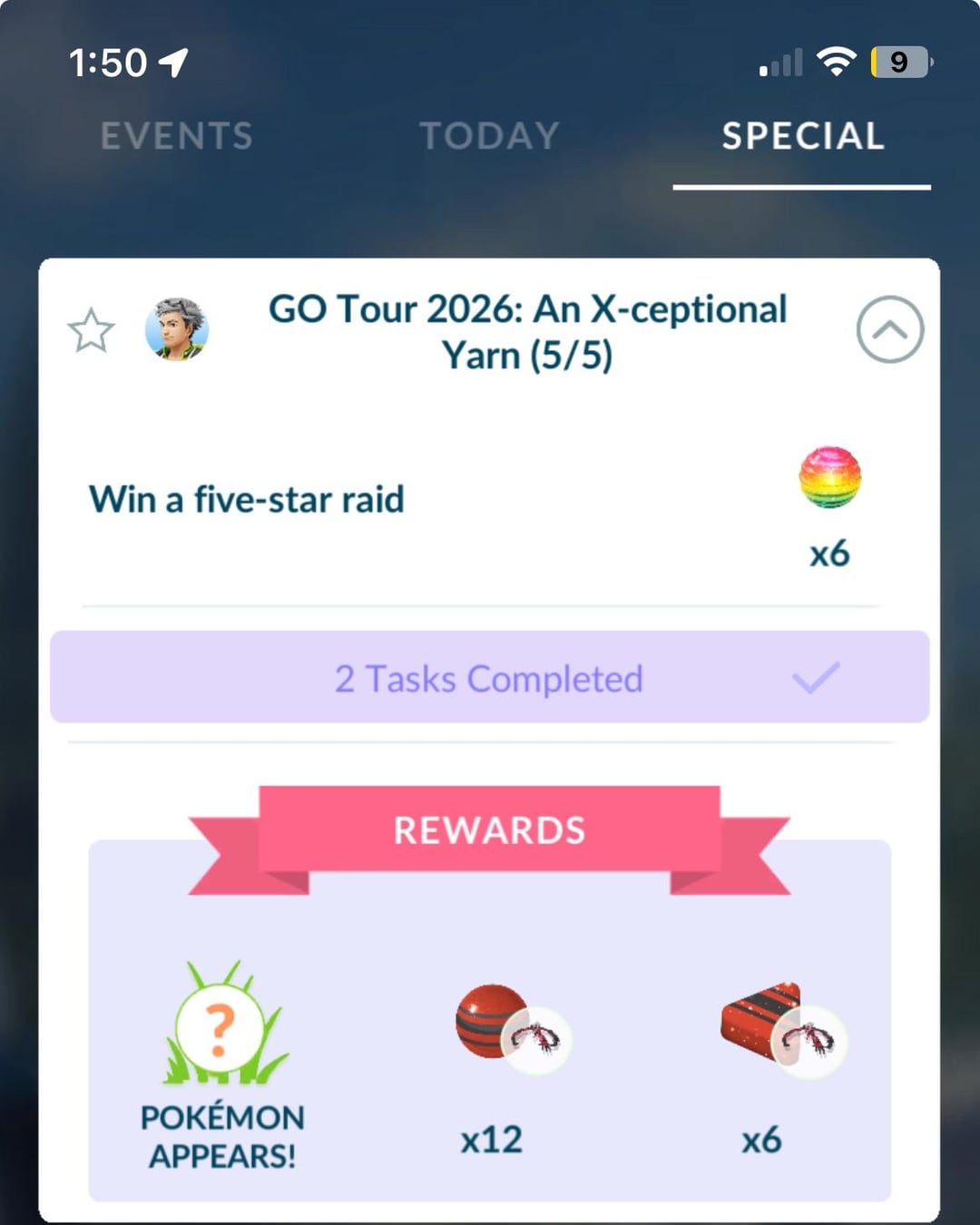Image resolution: width=980 pixels, height=1225 pixels.
Task: Open the Win a five-star raid task
Action: point(247,500)
